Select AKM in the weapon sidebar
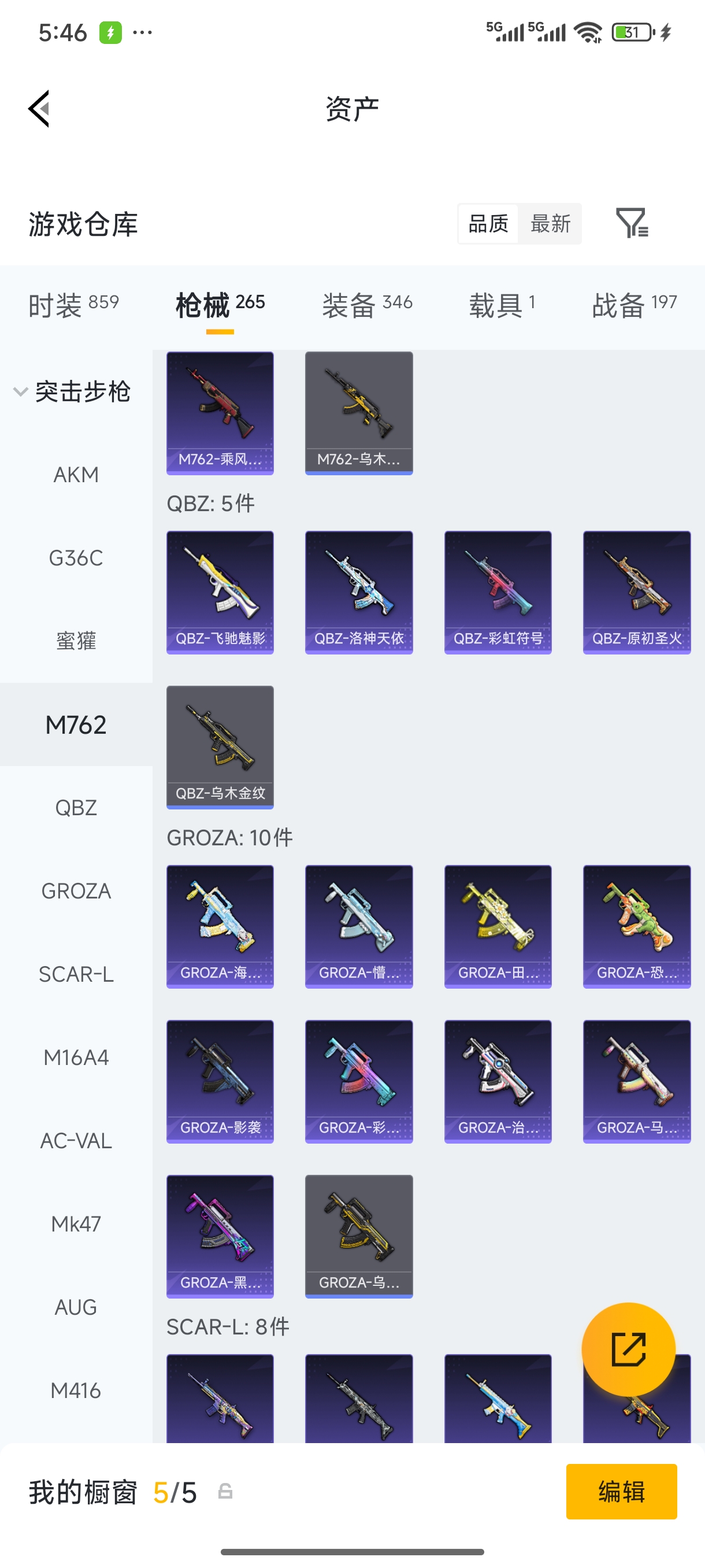 click(x=76, y=474)
